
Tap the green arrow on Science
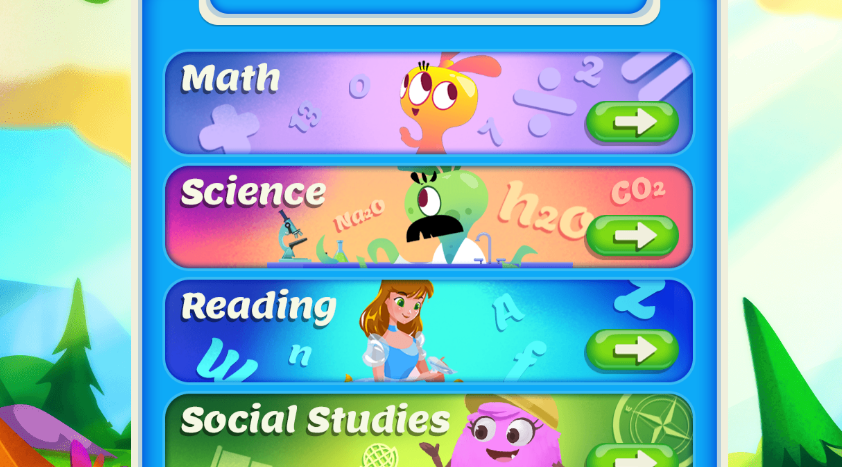(632, 236)
